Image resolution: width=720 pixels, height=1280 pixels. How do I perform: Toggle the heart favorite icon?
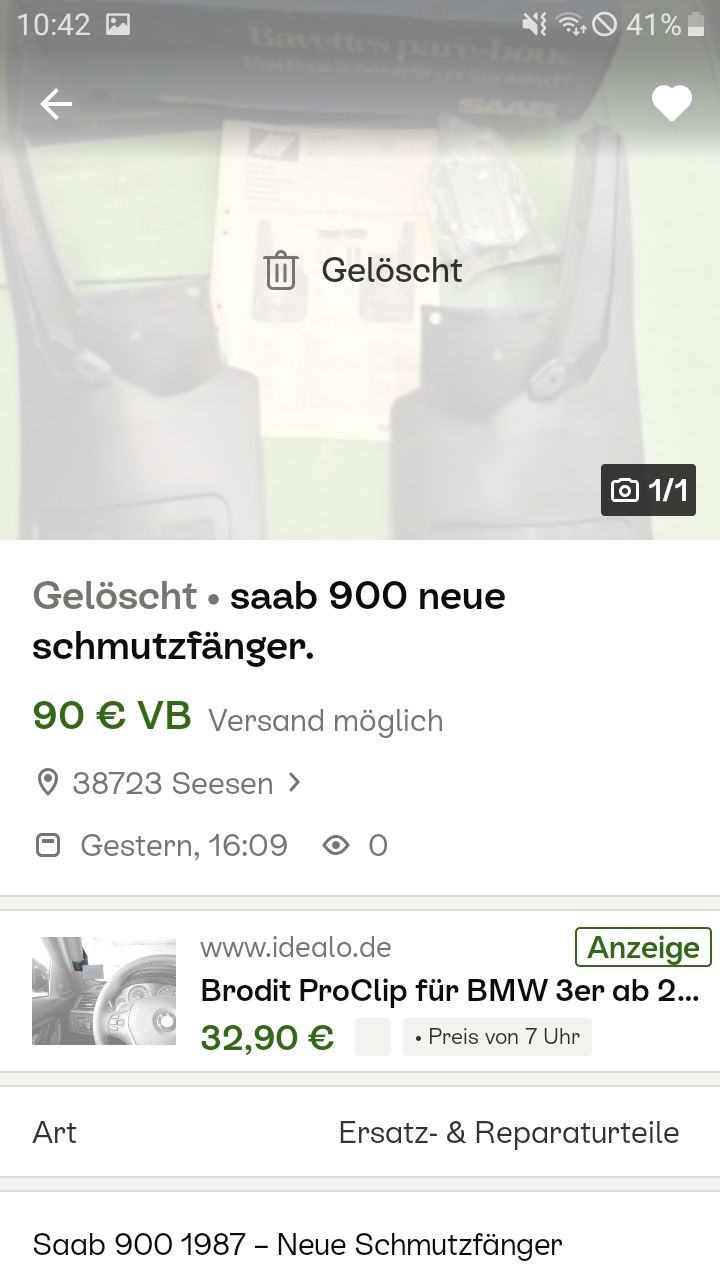coord(671,103)
